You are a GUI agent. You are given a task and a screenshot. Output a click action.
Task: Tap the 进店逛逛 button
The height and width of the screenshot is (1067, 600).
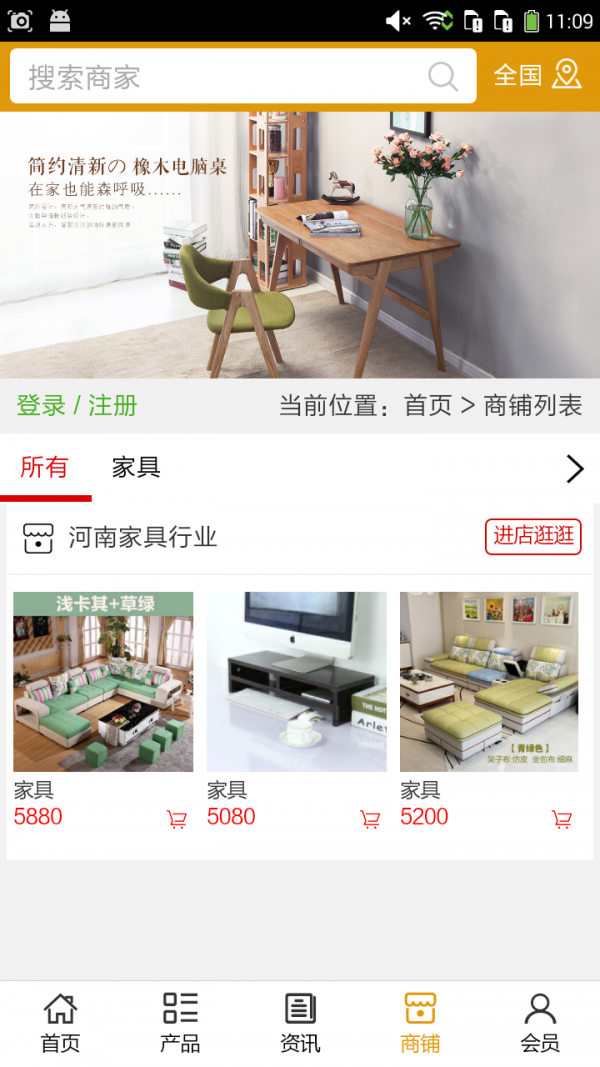pos(533,536)
